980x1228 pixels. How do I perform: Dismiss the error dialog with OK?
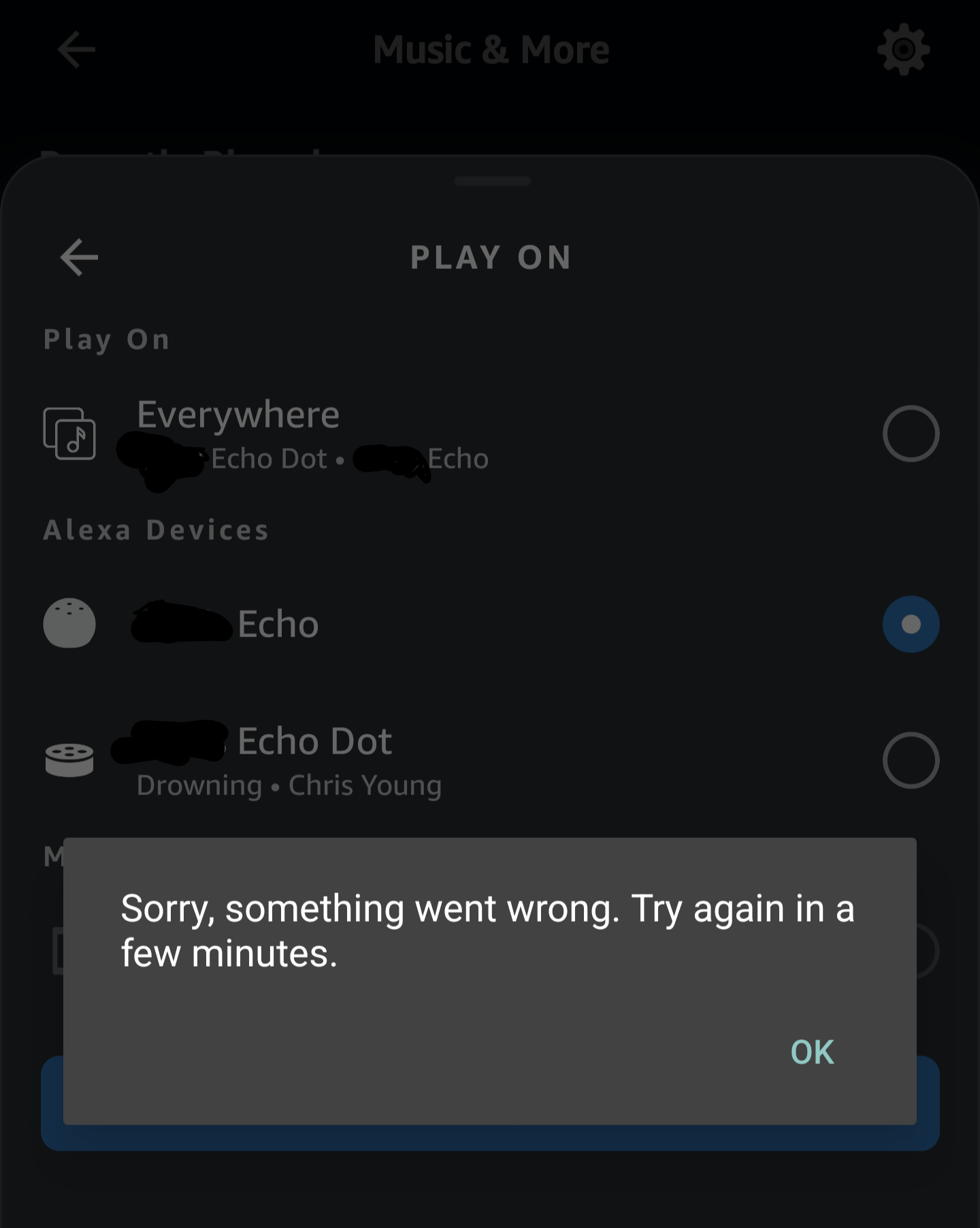tap(812, 1052)
